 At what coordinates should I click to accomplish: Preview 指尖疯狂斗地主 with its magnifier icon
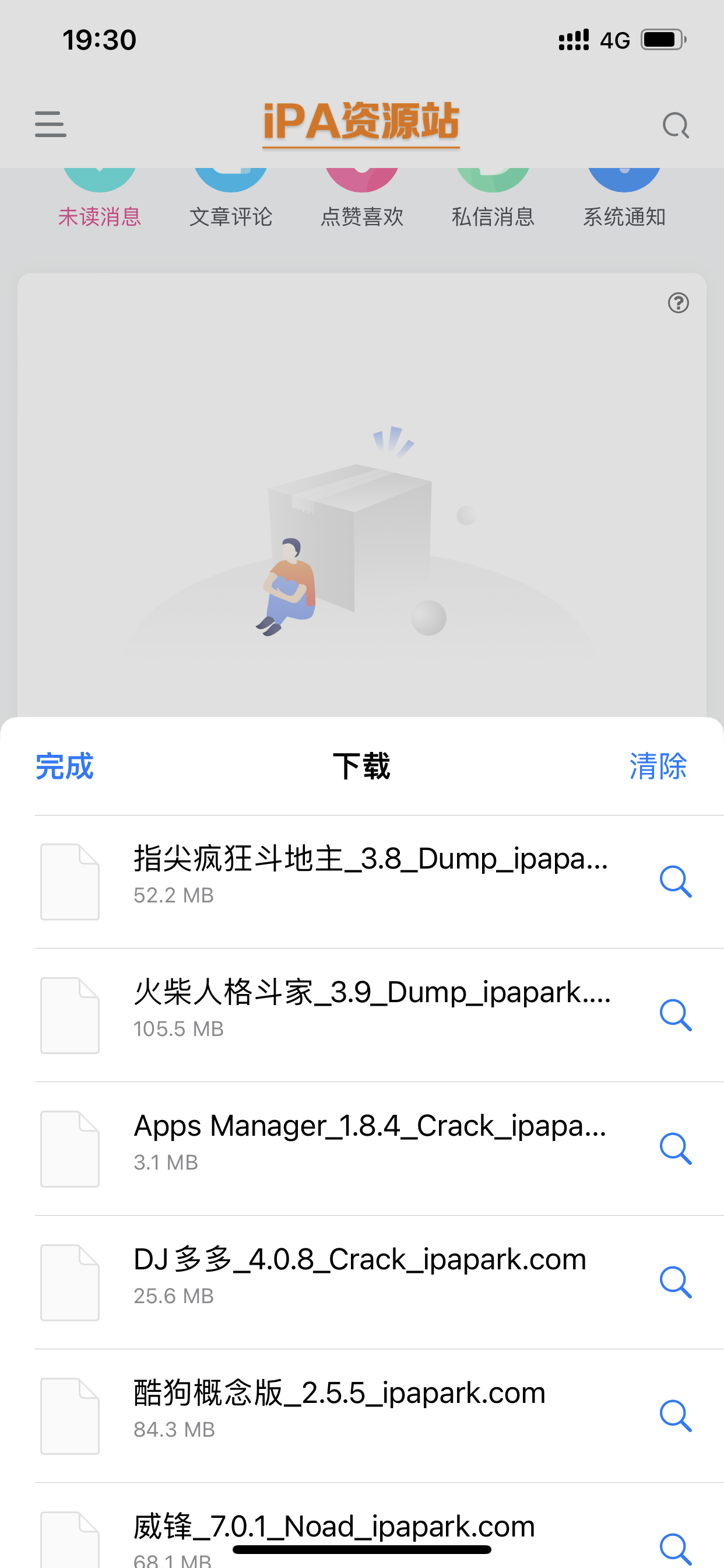[677, 881]
